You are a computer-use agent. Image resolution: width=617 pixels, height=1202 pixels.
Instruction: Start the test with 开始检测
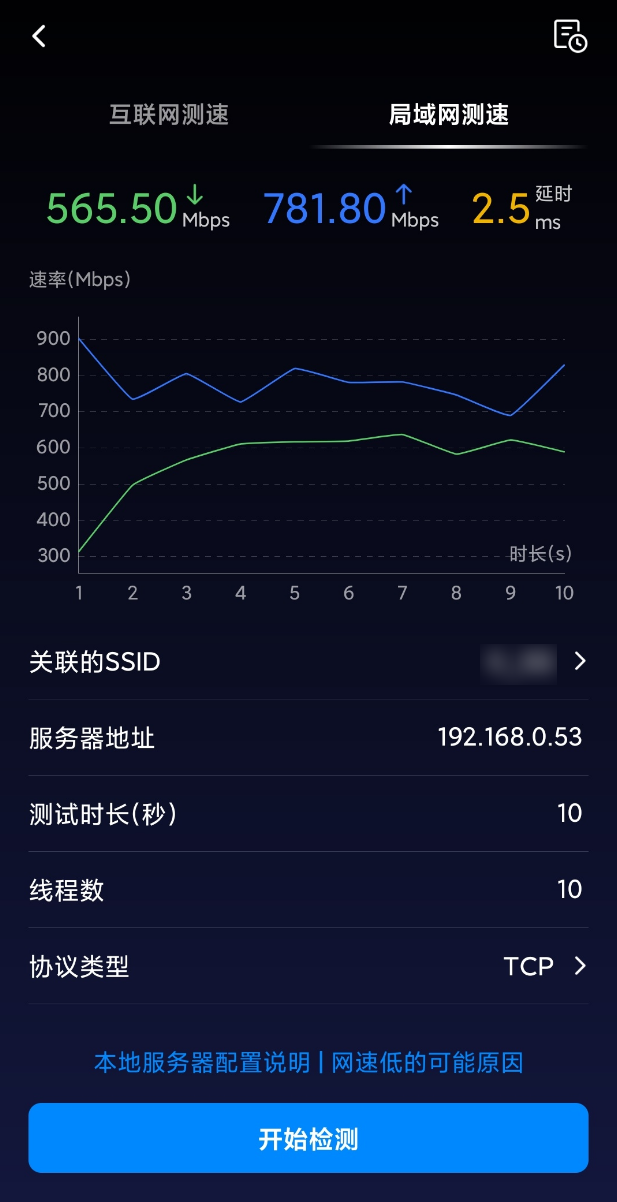coord(308,1138)
